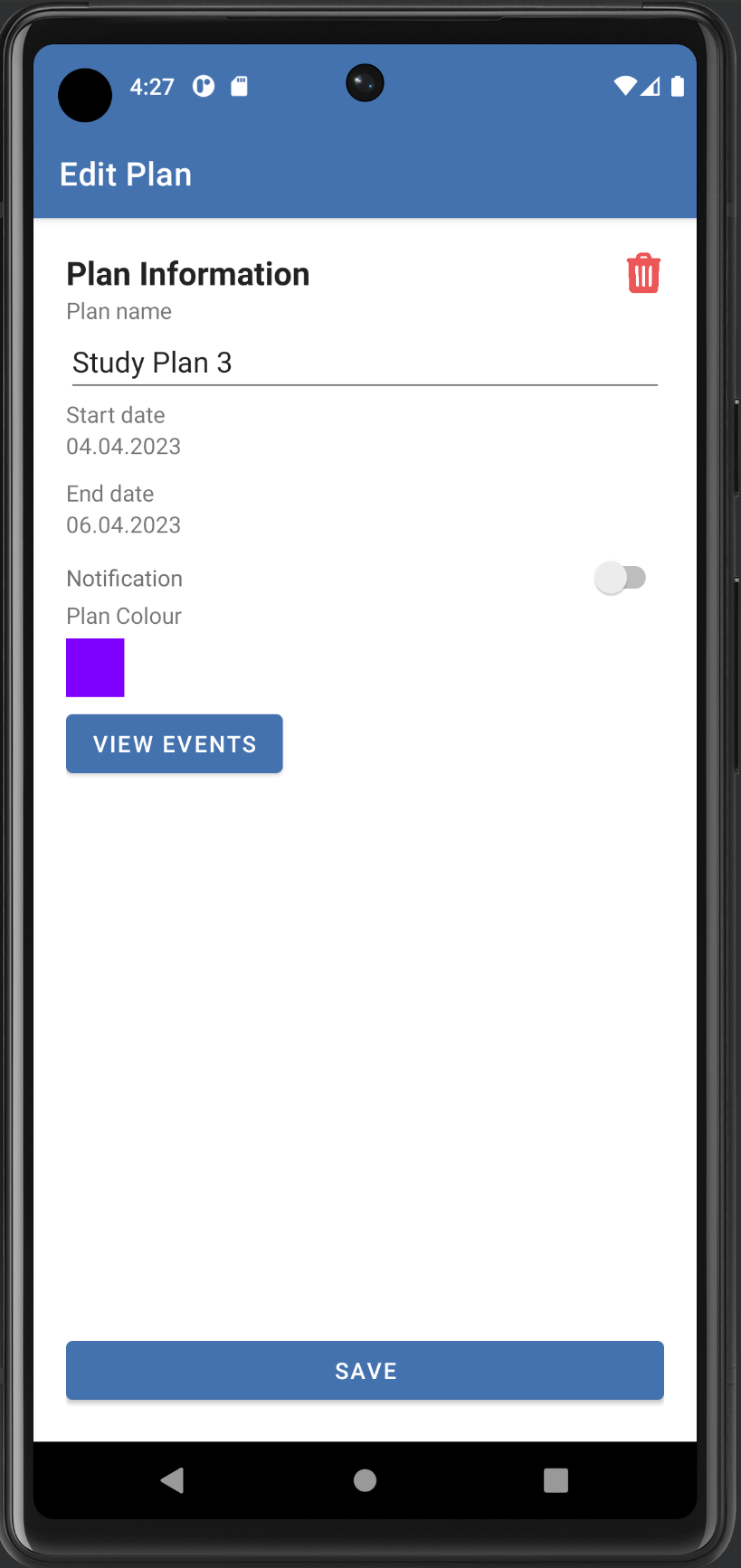Screen dimensions: 741x1568
Task: Go to home screen via home button
Action: tap(365, 1480)
